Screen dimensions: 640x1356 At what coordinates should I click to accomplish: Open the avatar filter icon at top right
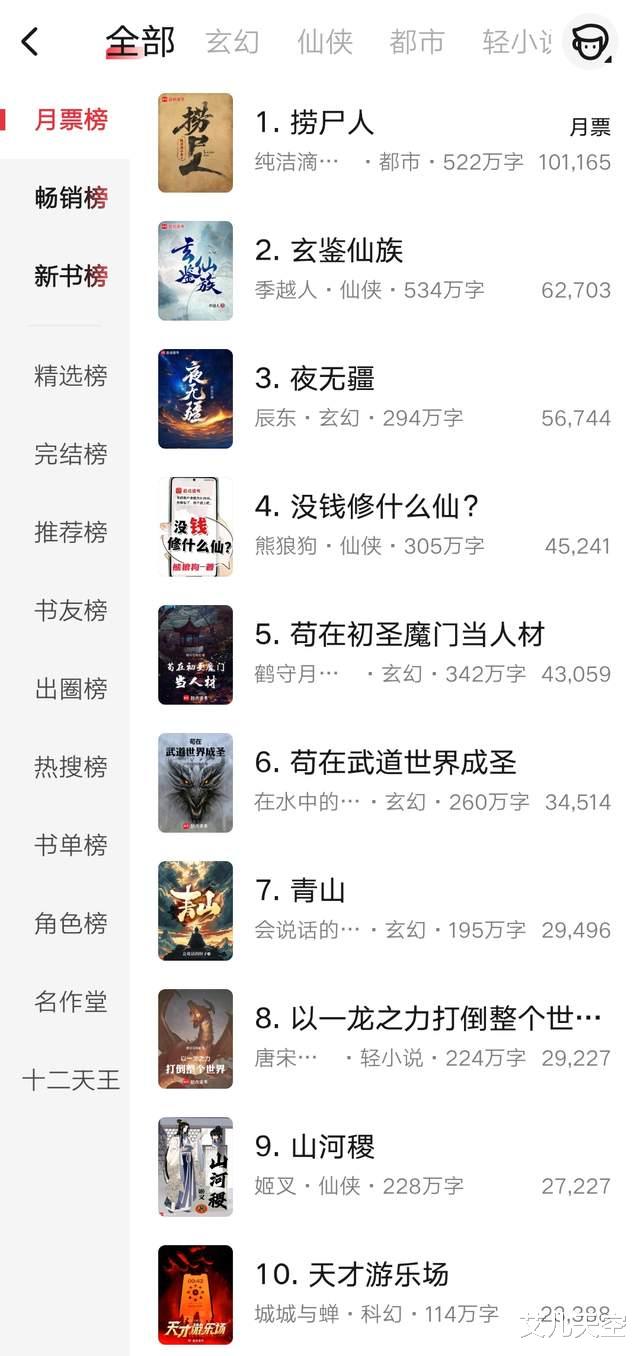click(589, 42)
